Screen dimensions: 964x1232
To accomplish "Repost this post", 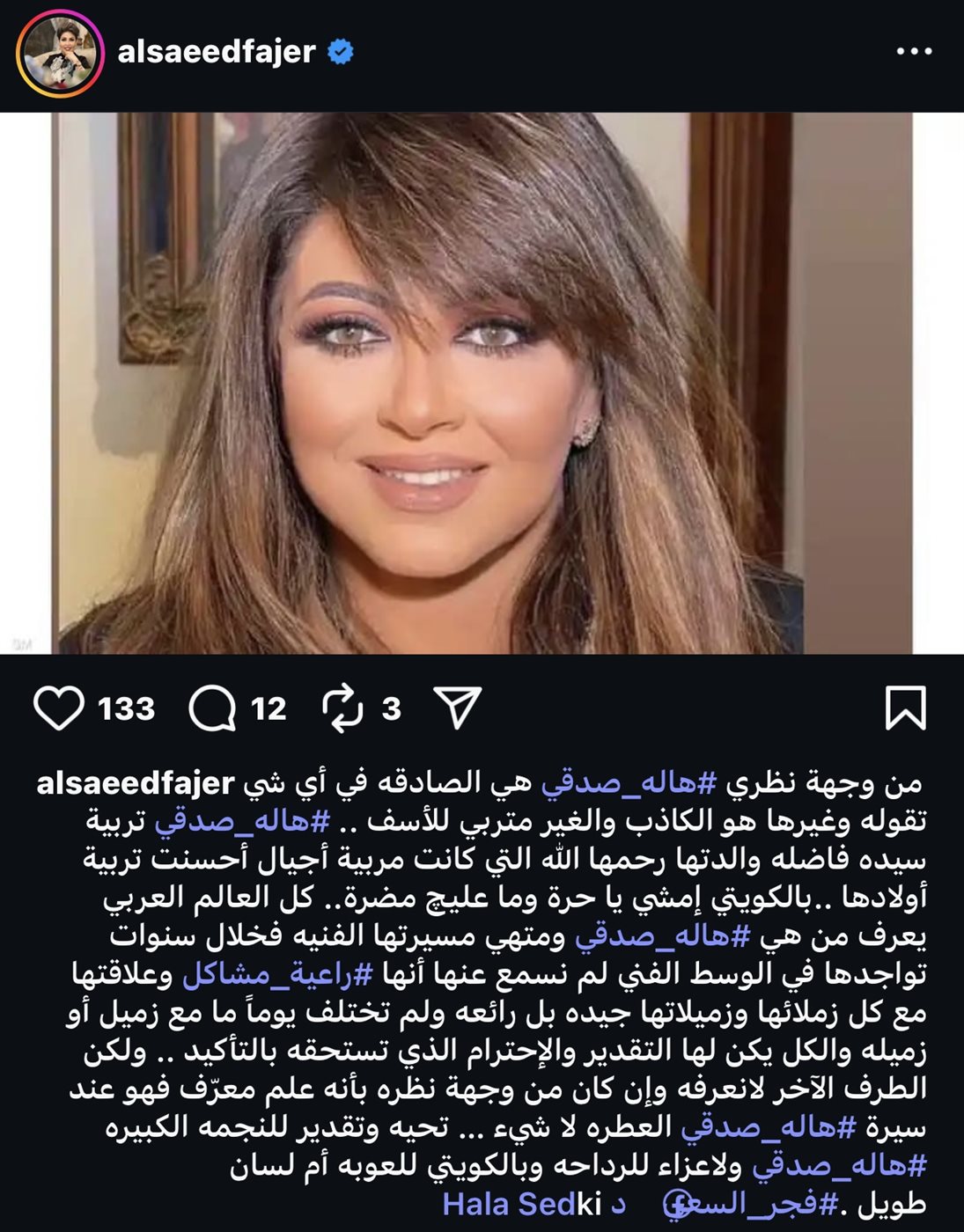I will (x=342, y=708).
